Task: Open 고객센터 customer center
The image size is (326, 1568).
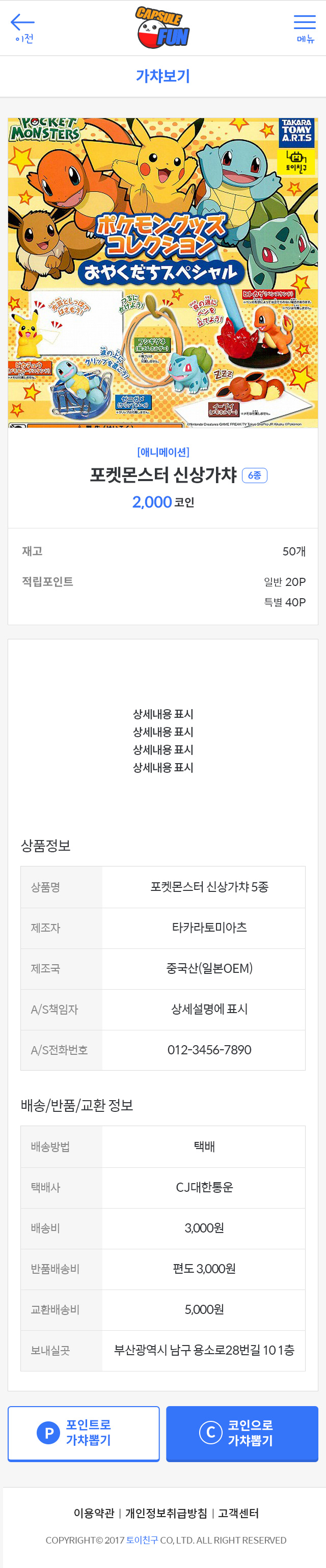Action: coord(238,1513)
